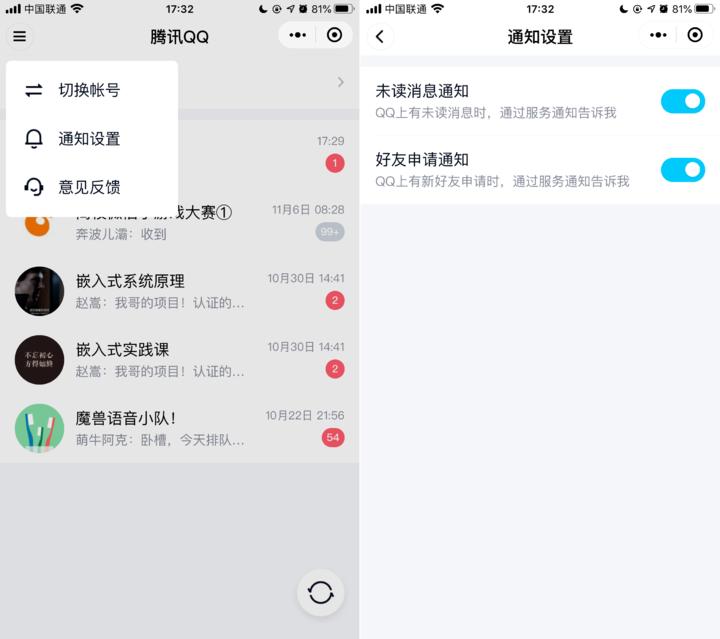Tap the hamburger menu button beside 腾讯QQ

[19, 36]
